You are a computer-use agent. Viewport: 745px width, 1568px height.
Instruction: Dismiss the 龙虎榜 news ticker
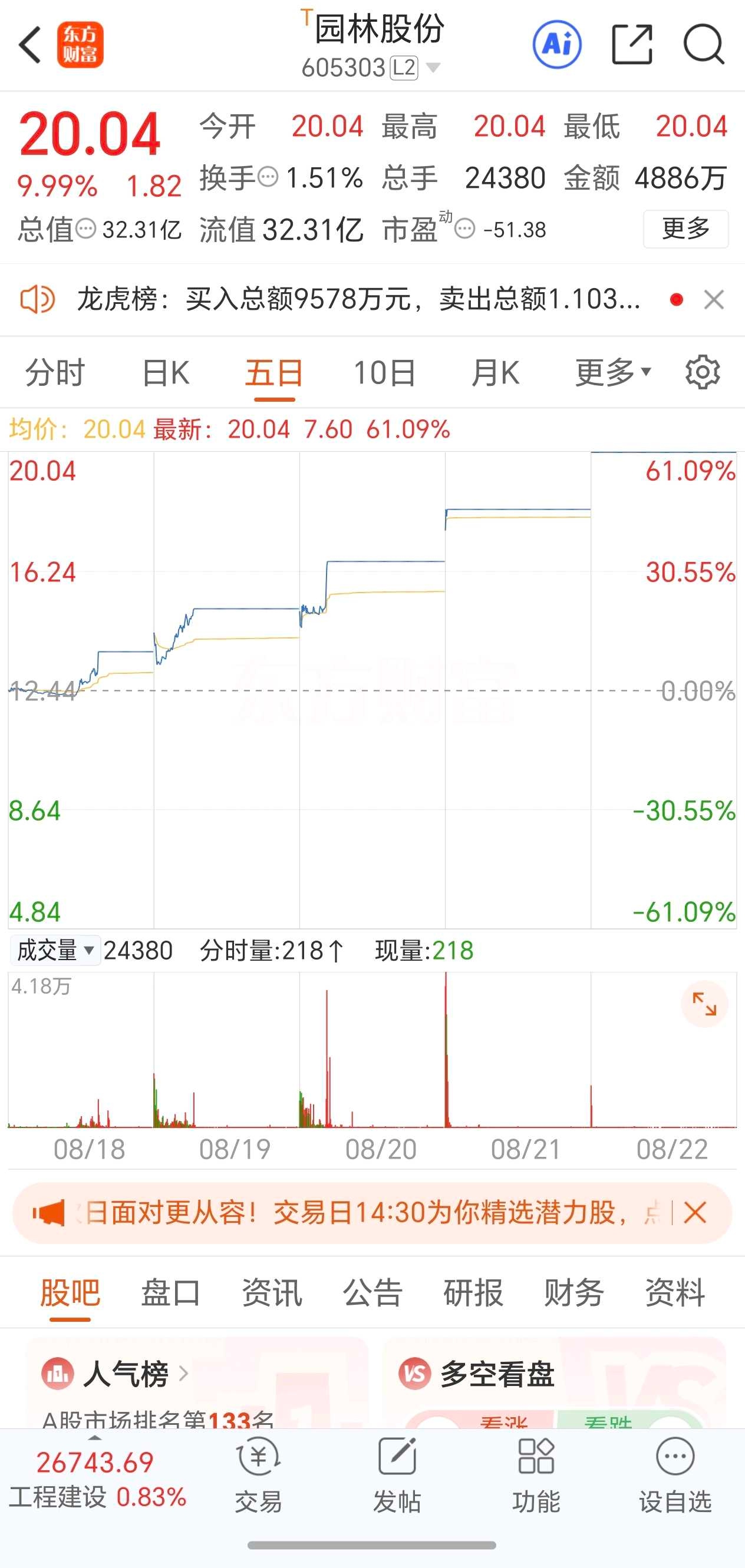713,299
